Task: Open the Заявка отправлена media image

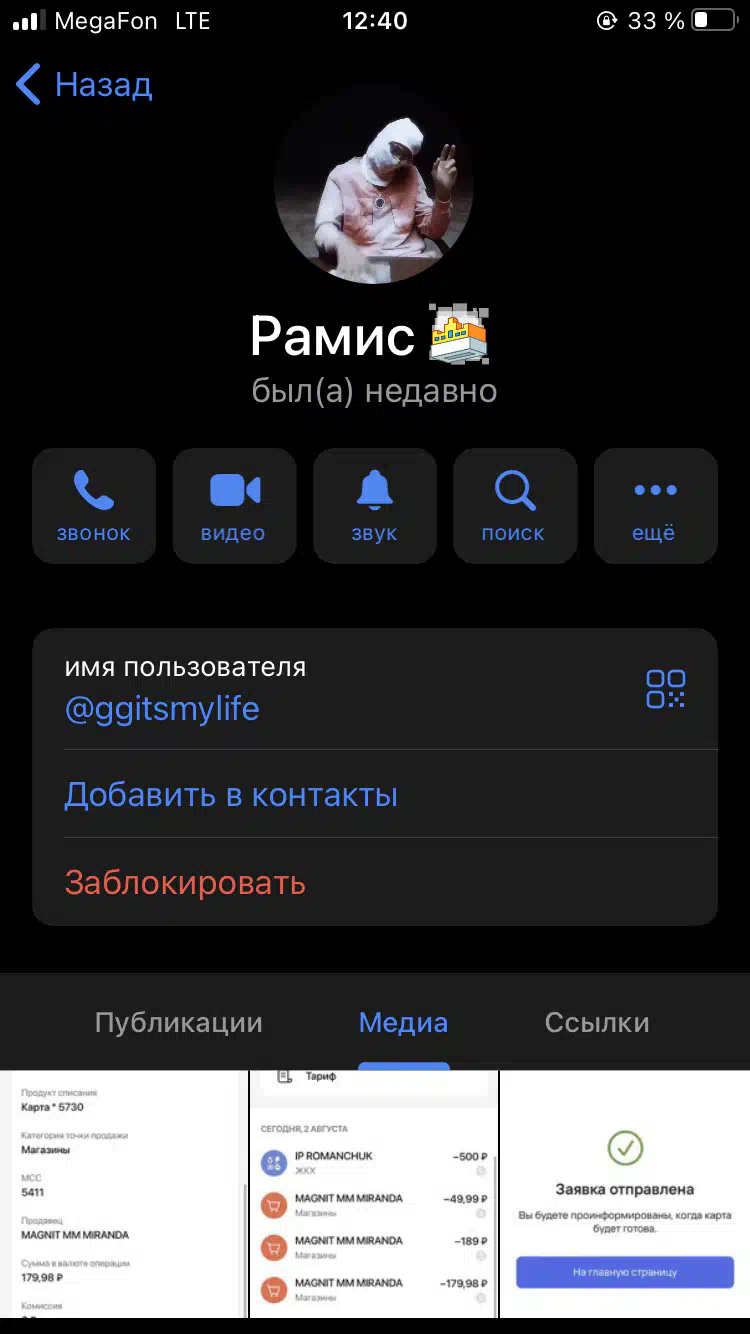Action: [x=625, y=1194]
